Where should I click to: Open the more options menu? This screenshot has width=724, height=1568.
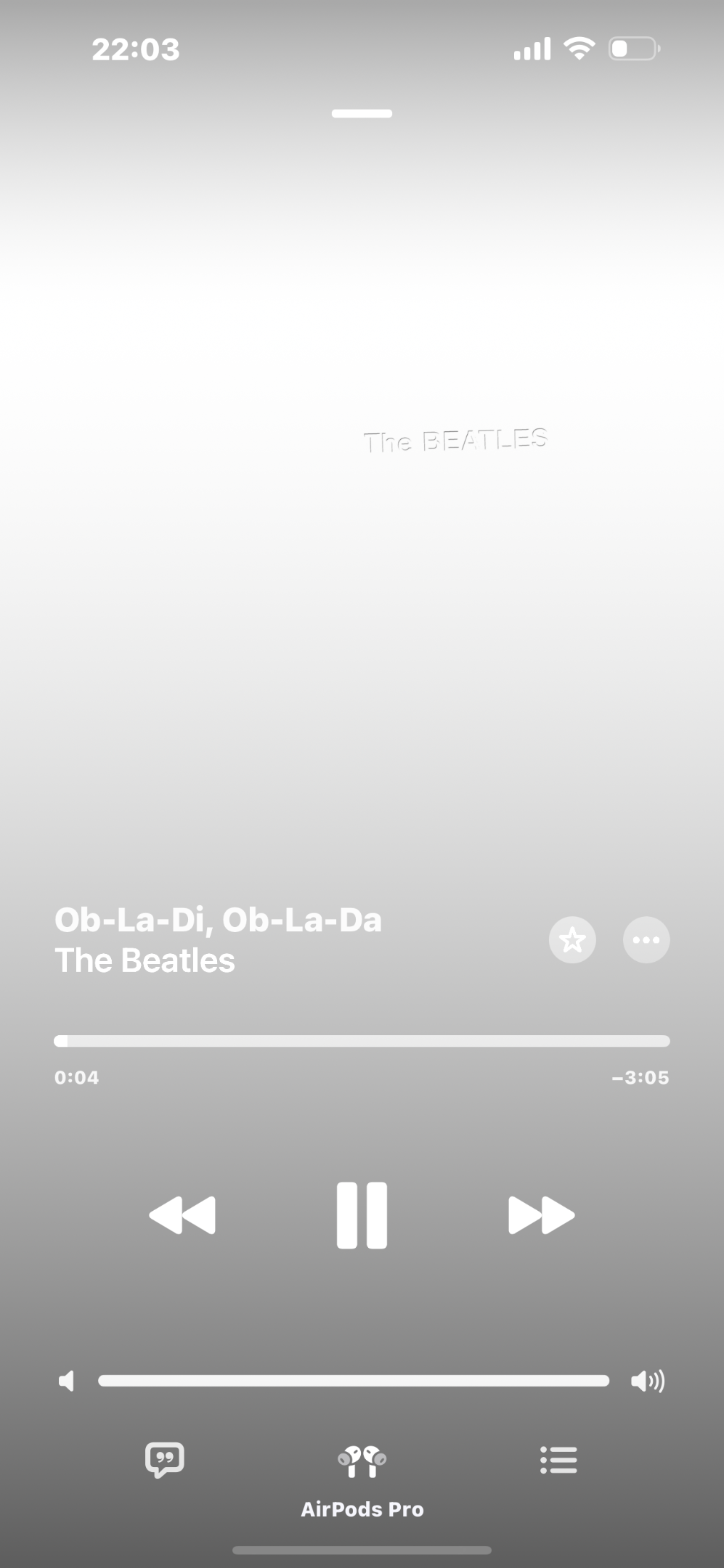[x=646, y=940]
